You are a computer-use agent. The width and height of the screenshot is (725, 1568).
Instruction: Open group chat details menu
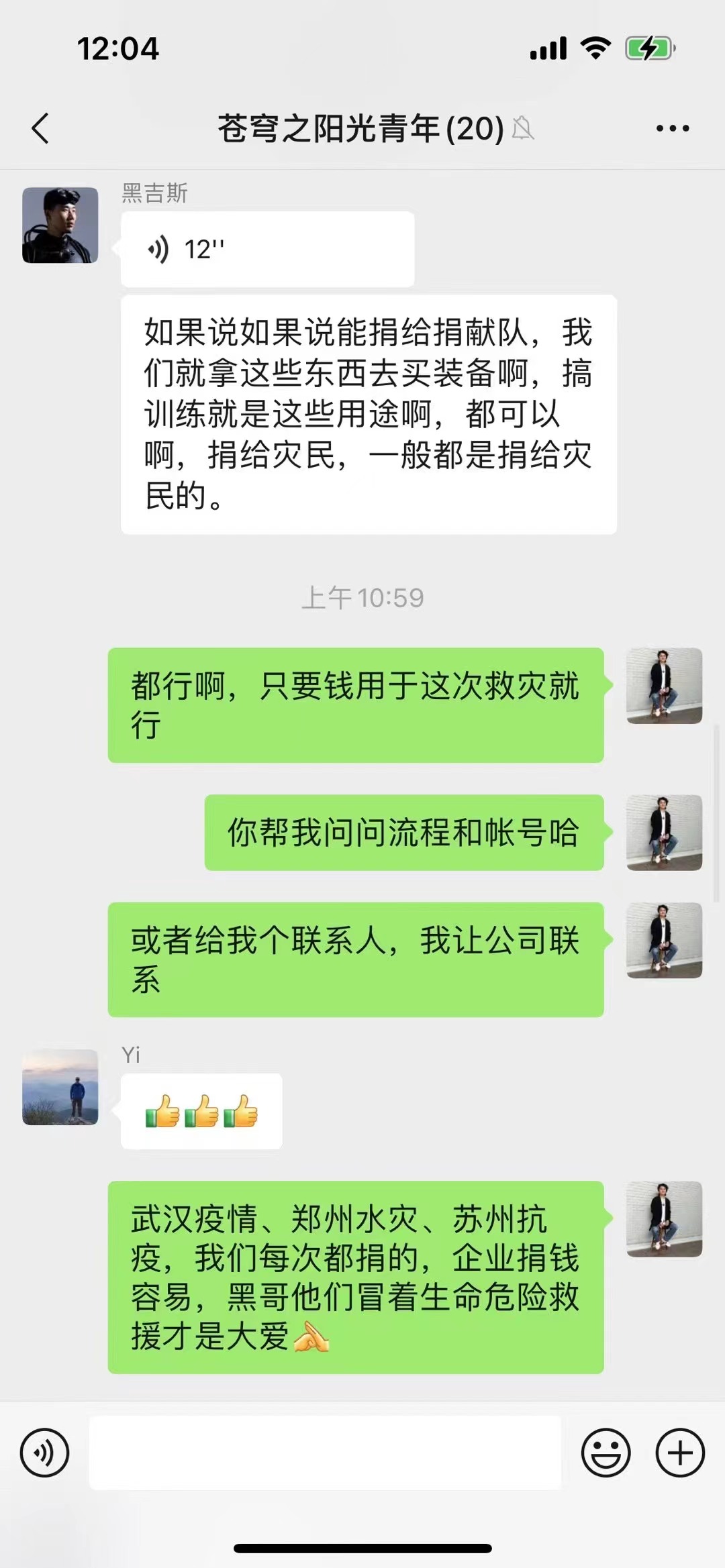pos(673,128)
